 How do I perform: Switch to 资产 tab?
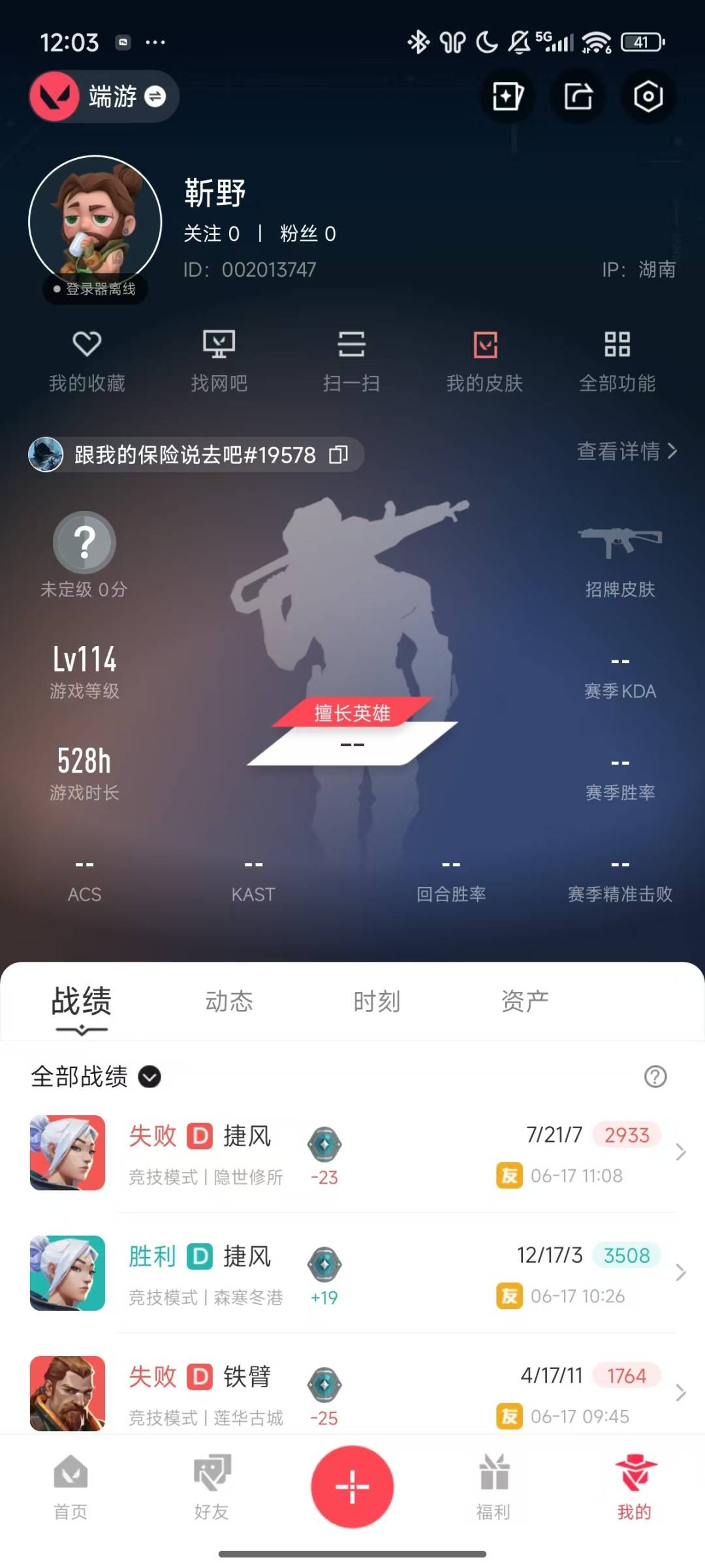click(x=525, y=1002)
